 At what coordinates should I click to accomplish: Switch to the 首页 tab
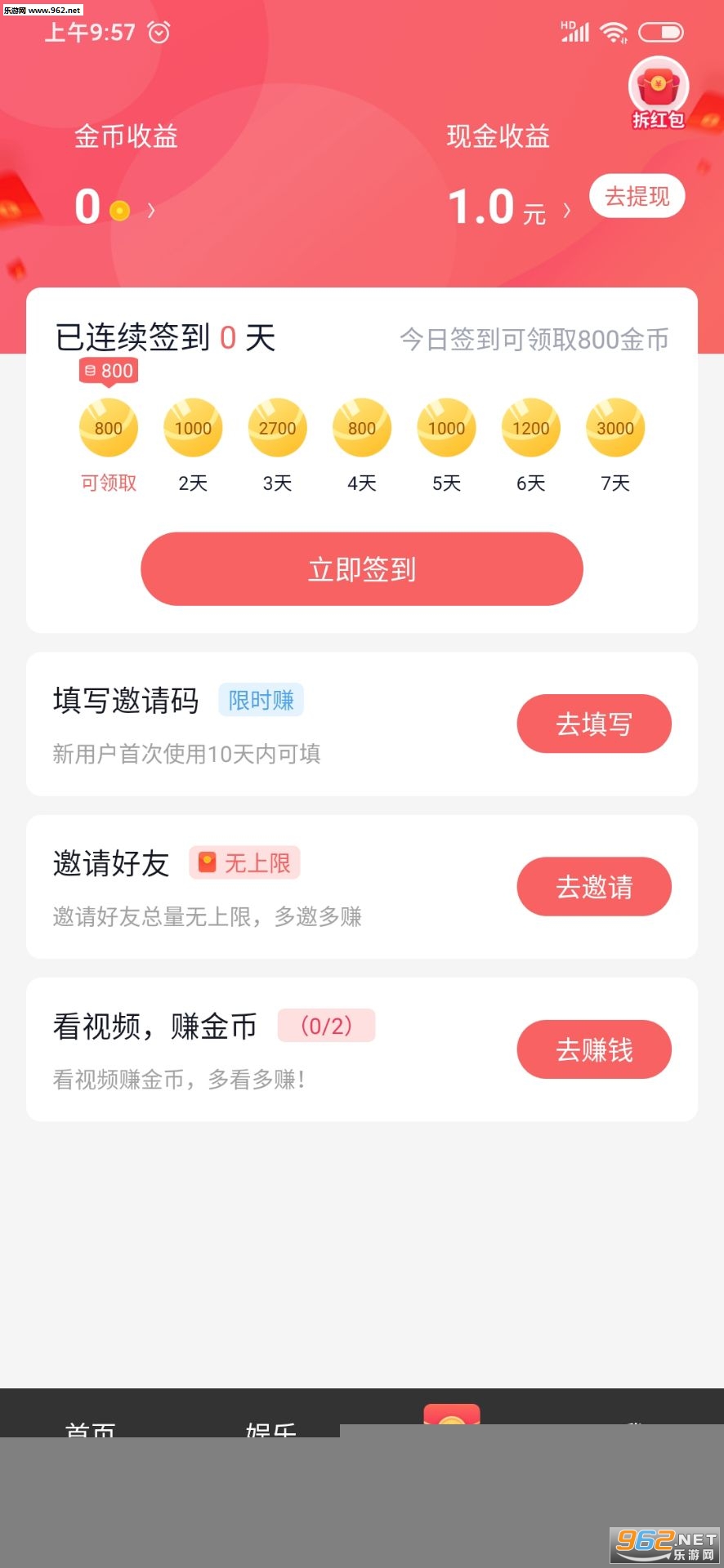tap(90, 1428)
